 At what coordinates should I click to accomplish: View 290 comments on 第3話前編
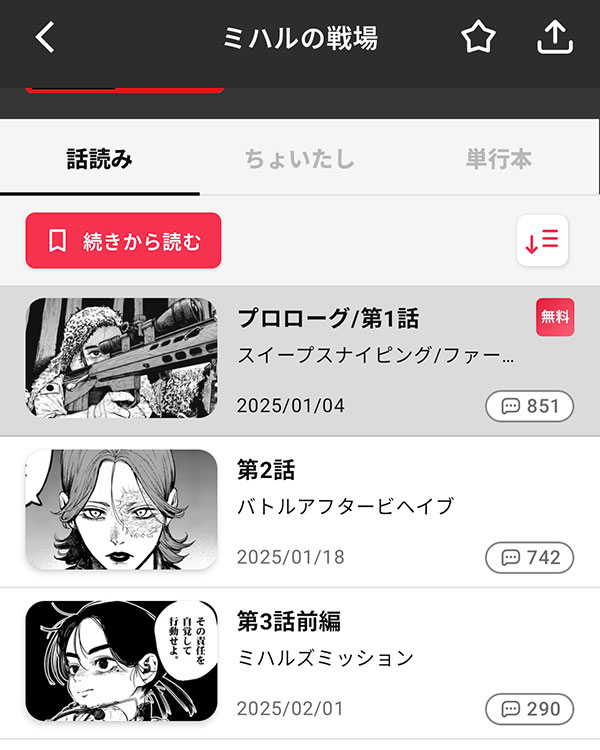click(529, 708)
